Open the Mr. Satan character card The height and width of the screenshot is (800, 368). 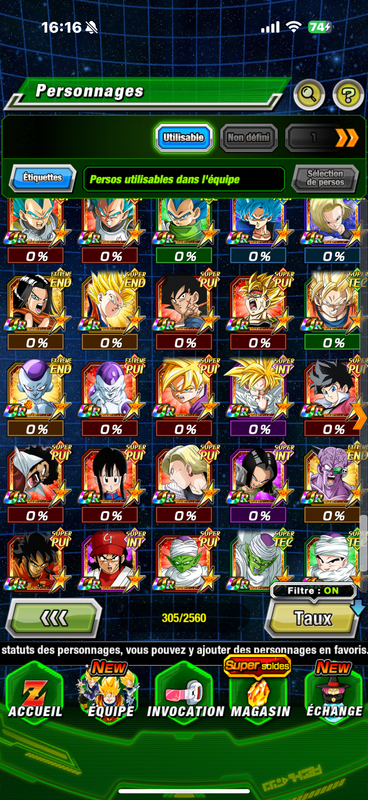tap(36, 483)
